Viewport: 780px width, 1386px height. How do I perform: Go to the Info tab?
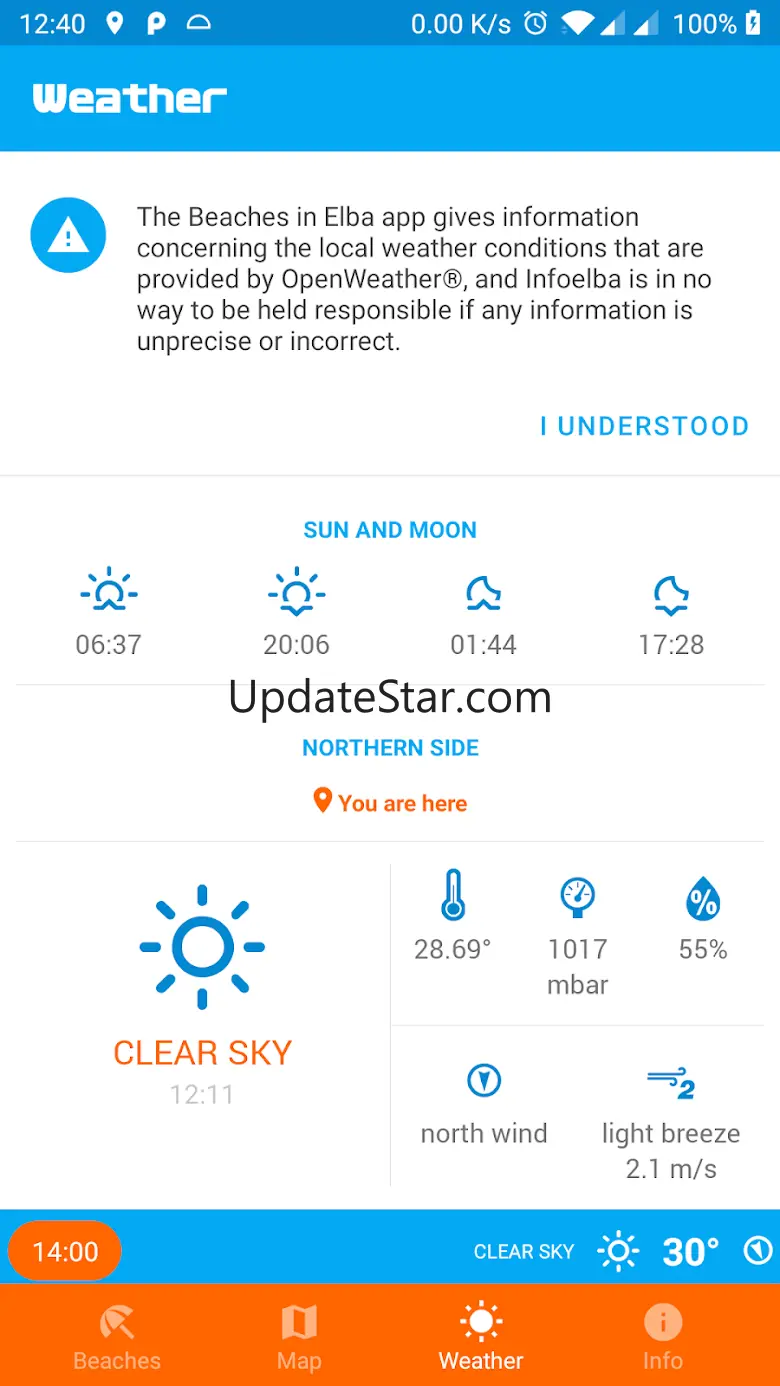pos(662,1336)
